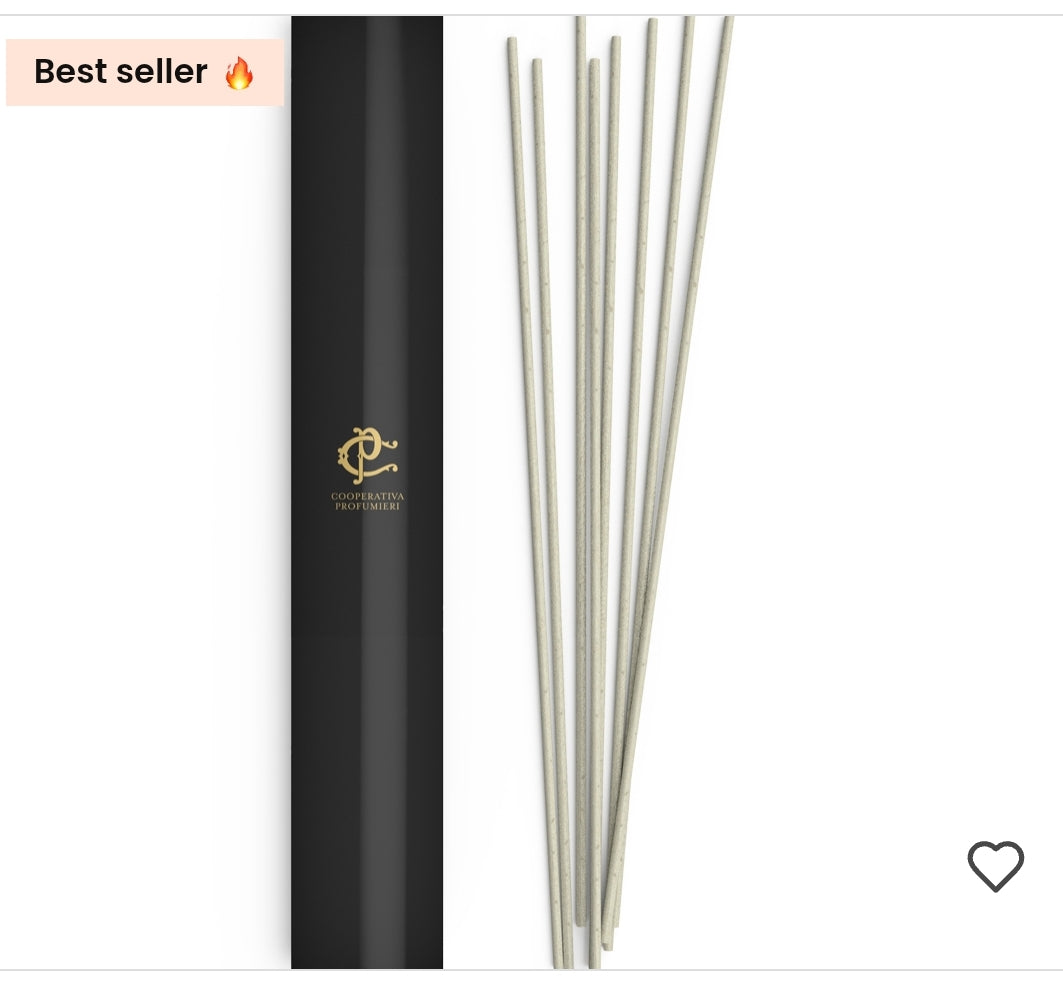1063x981 pixels.
Task: Open the Cooperativa Profumieri reed sticks product
Action: click(530, 490)
